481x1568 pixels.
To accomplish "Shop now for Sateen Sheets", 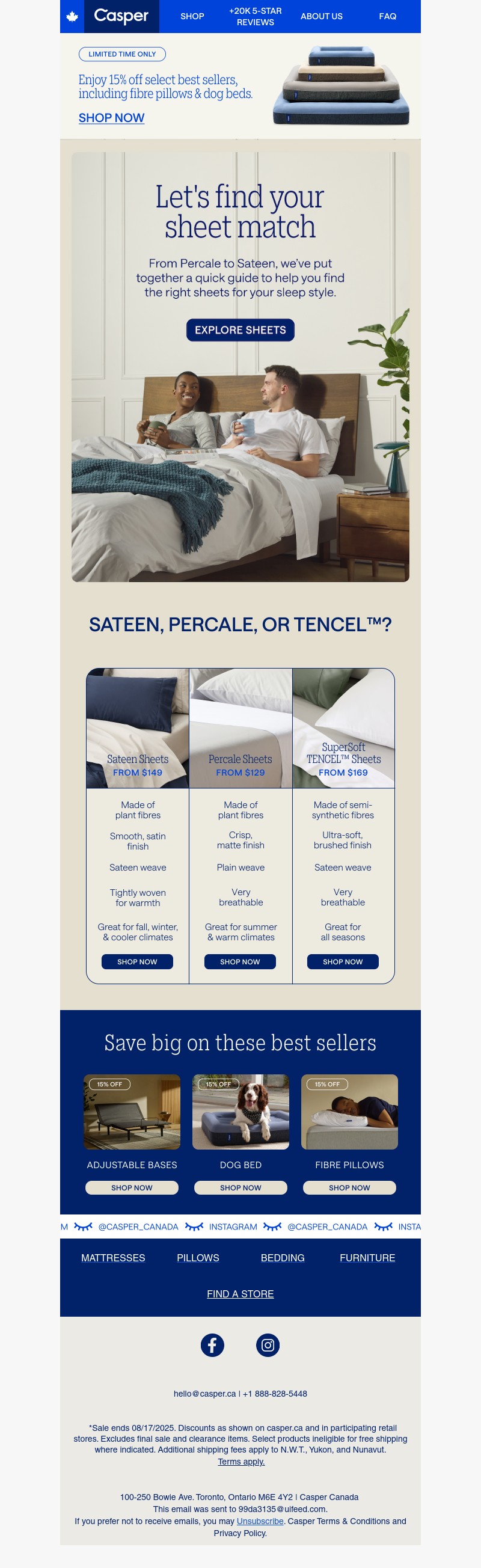I will [x=137, y=962].
